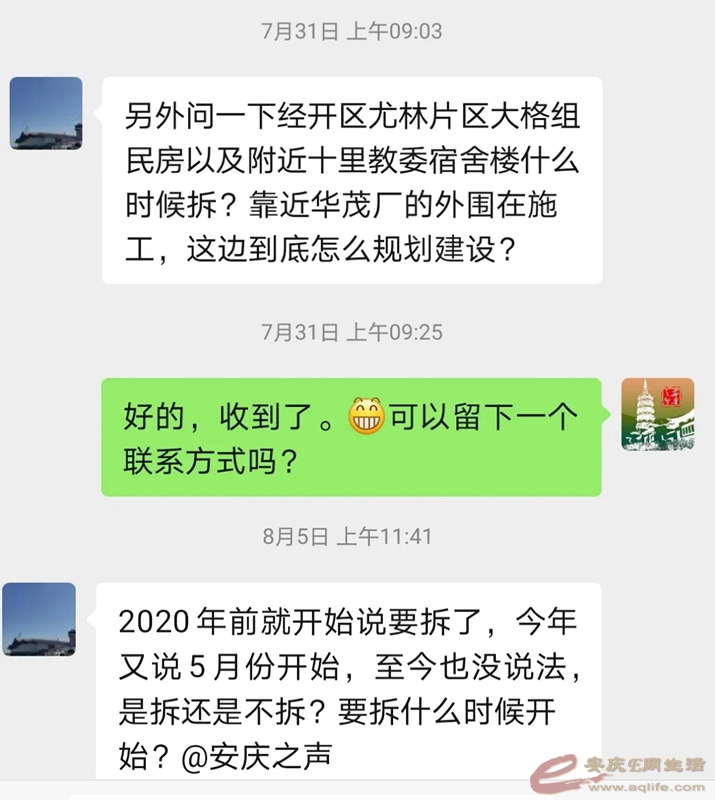Open sender's avatar beside the 尤林片区 message
715x800 pixels.
coord(46,114)
